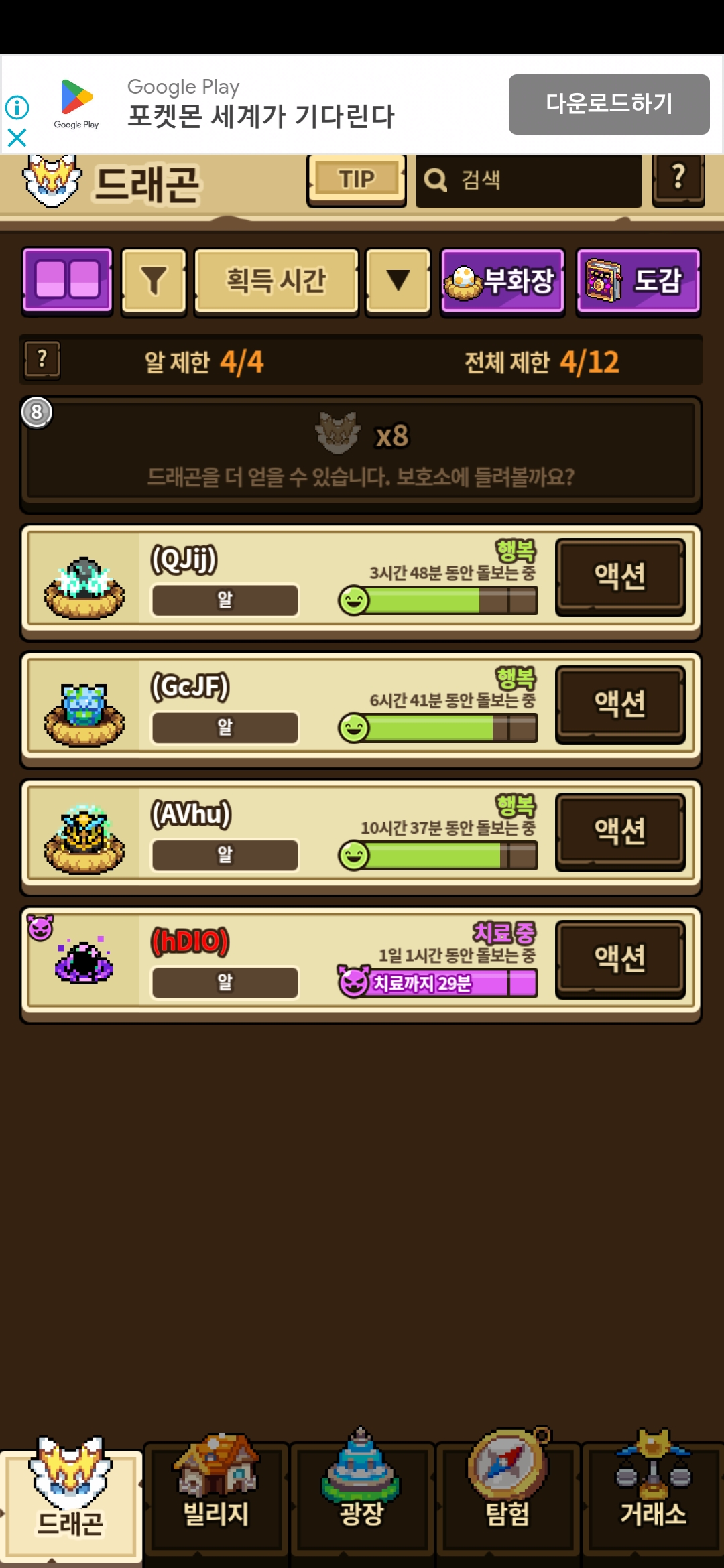Show help for the egg limit
This screenshot has width=724, height=1568.
[42, 360]
